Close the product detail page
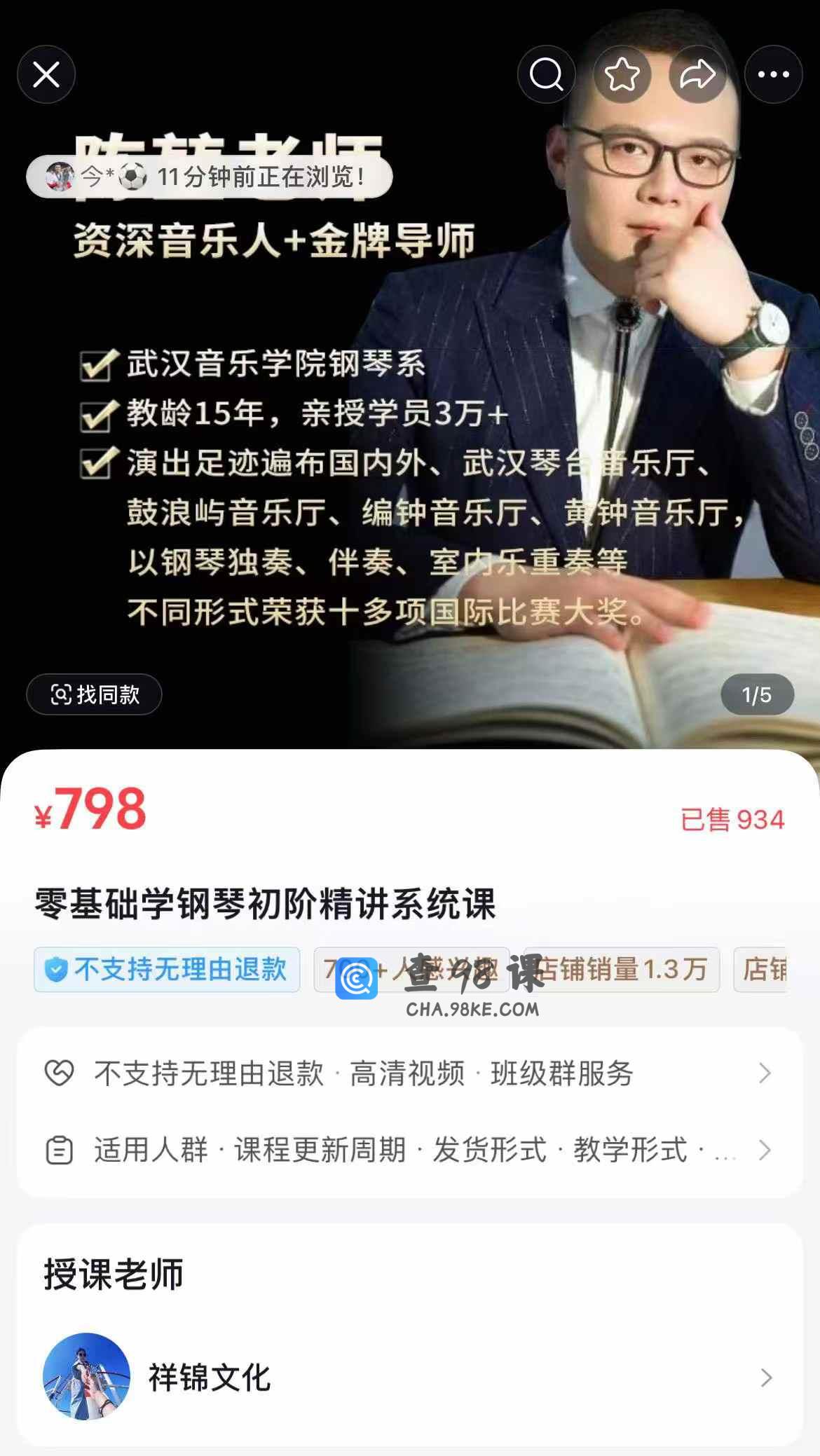Image resolution: width=820 pixels, height=1456 pixels. click(x=46, y=74)
